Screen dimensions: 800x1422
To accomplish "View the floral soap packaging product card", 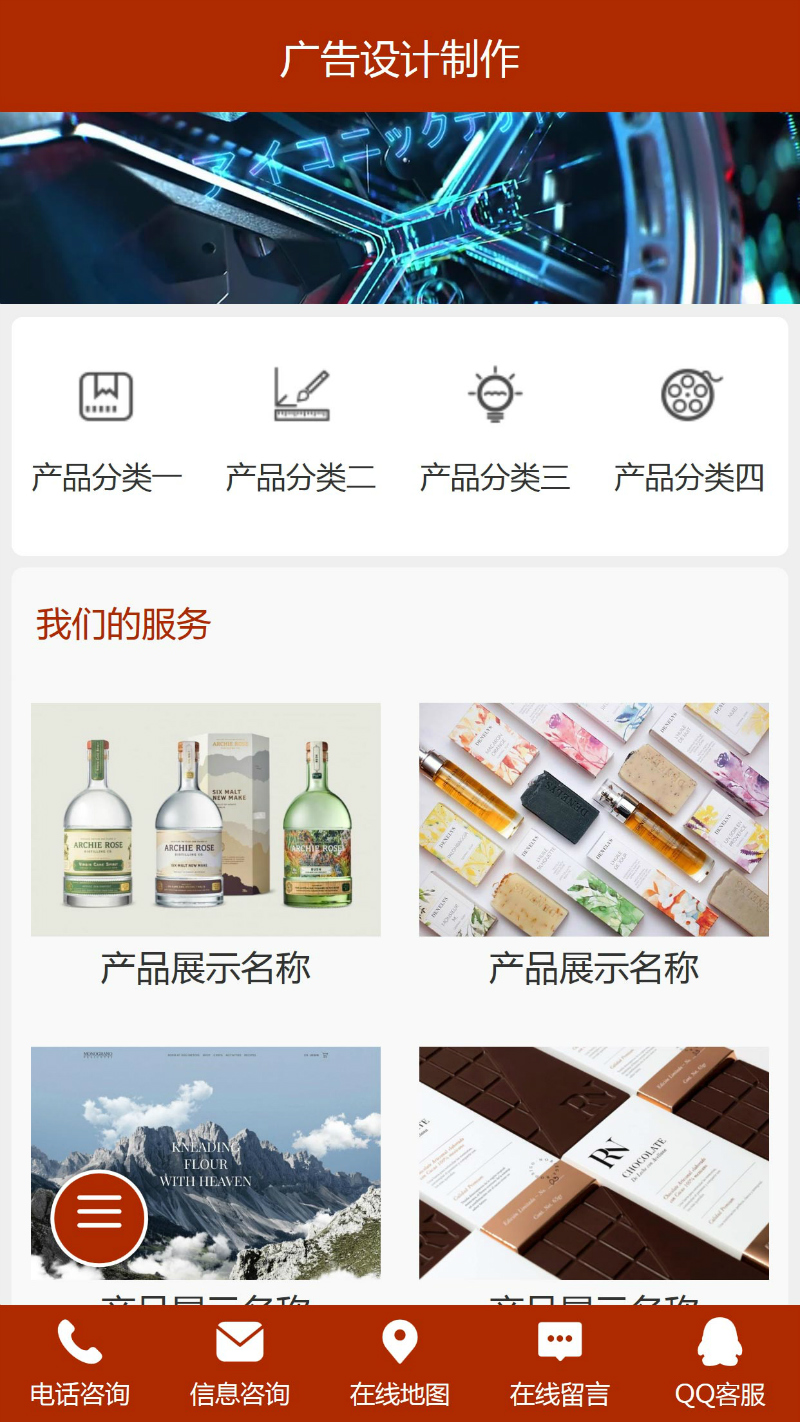I will pos(594,820).
